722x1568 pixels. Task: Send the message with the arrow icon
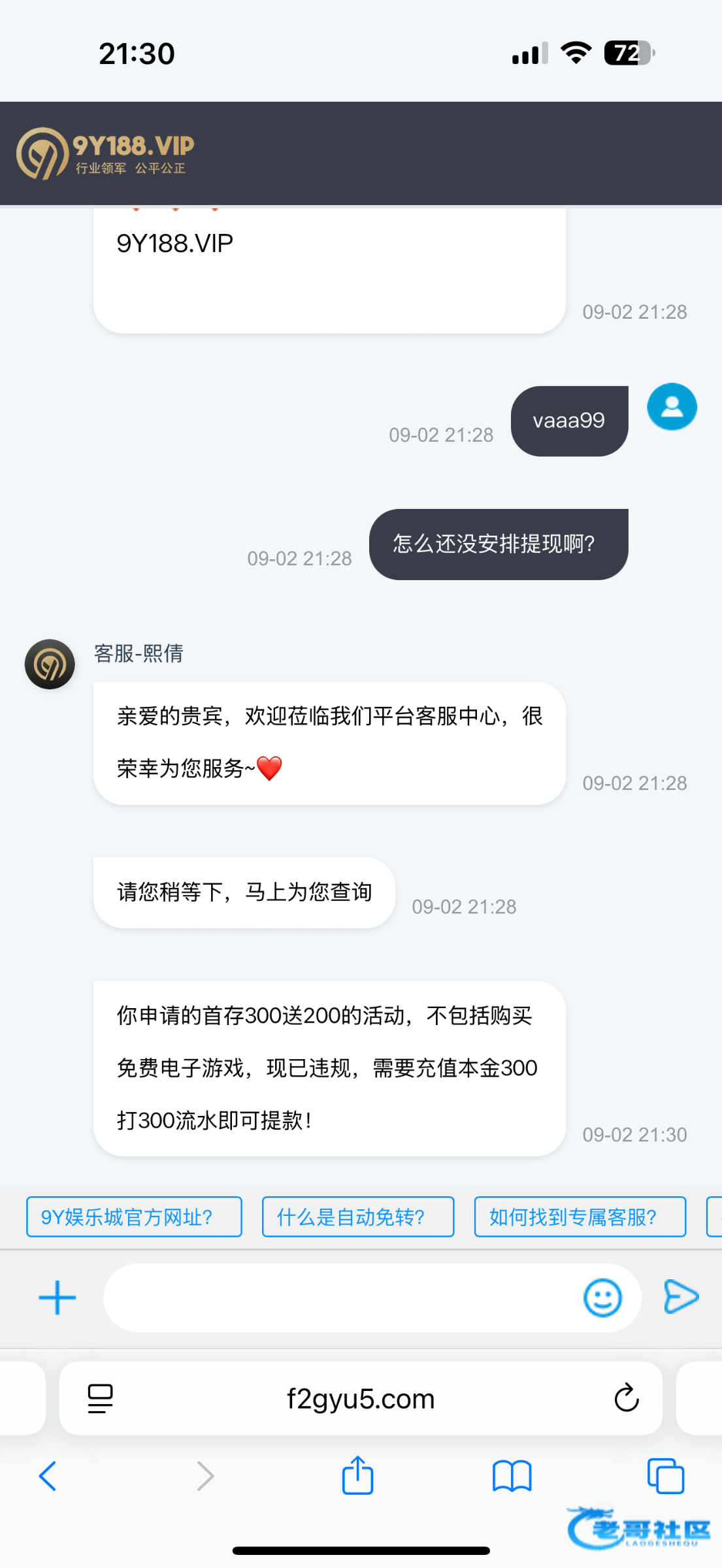pyautogui.click(x=681, y=1297)
